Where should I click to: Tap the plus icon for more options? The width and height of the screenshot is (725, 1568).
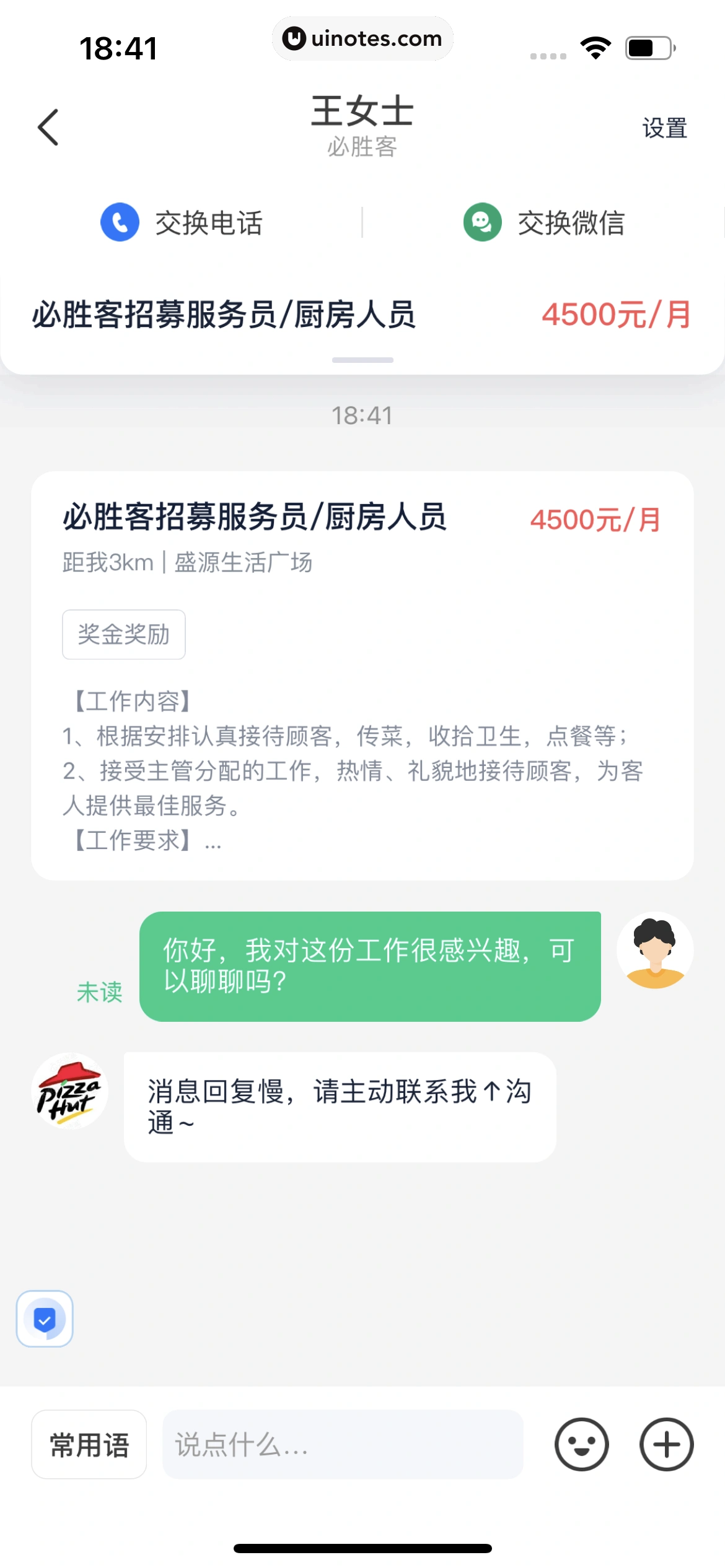666,1445
